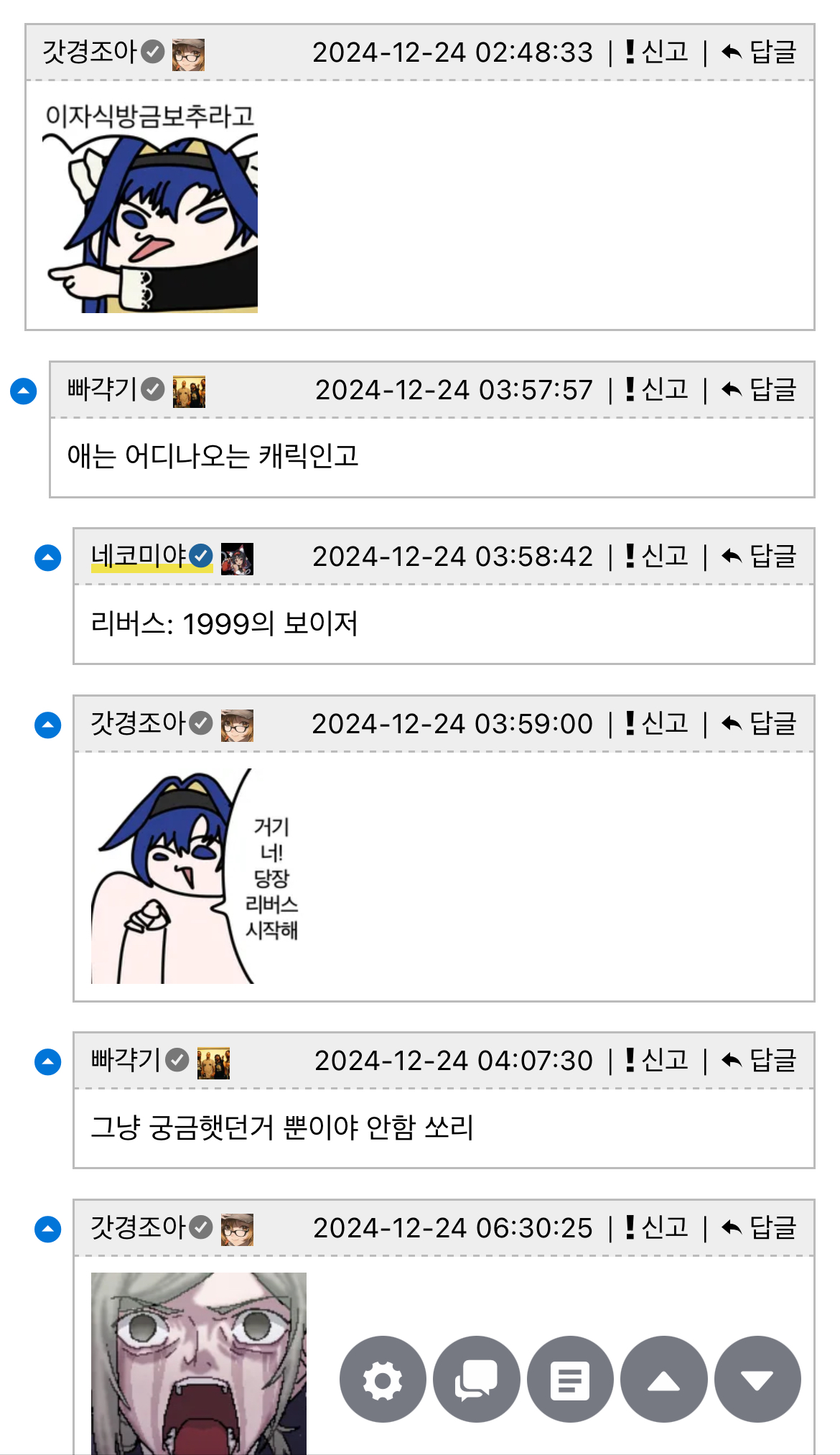The height and width of the screenshot is (1455, 840).
Task: Open 빠갹기's profile on the 04:07:30 comment
Action: tap(126, 1060)
